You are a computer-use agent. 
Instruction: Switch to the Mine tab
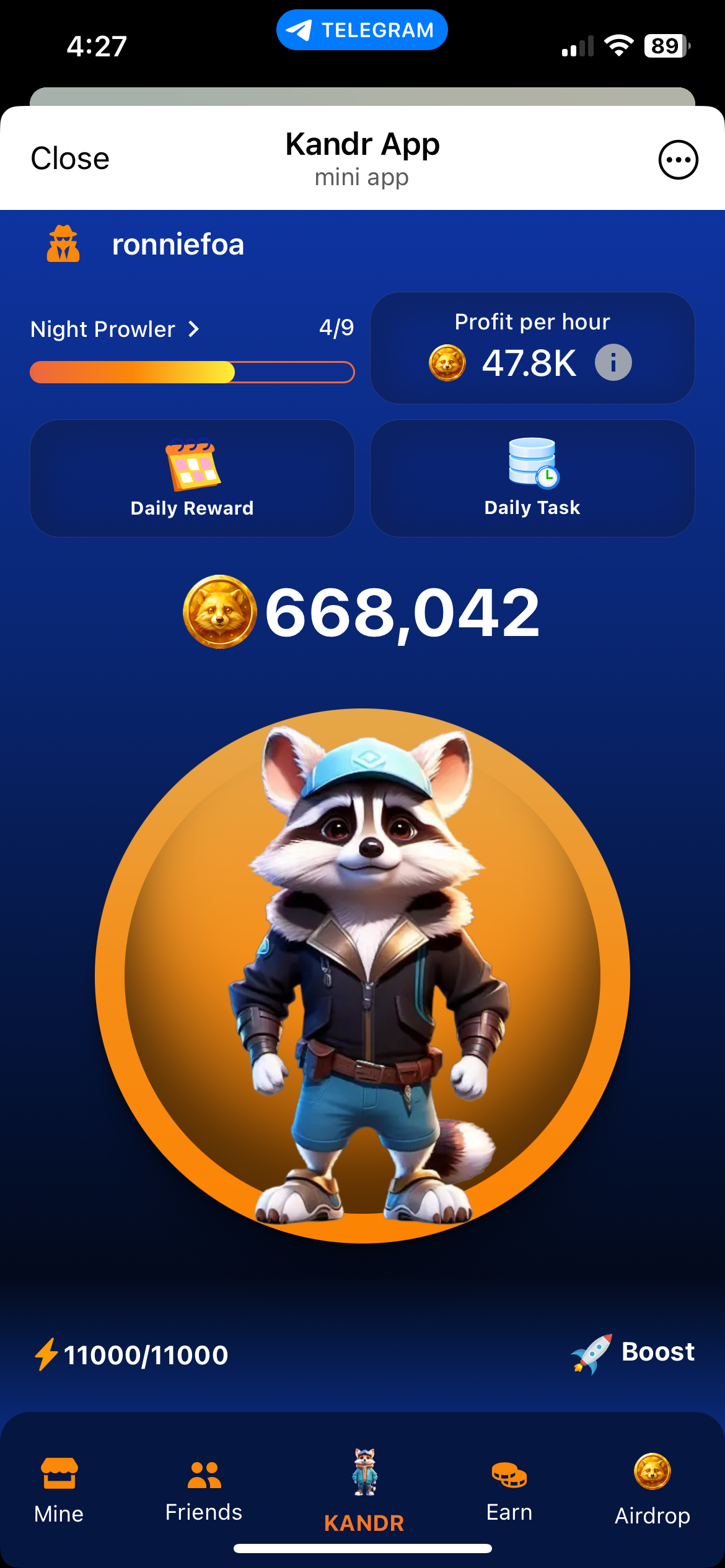point(59,1491)
